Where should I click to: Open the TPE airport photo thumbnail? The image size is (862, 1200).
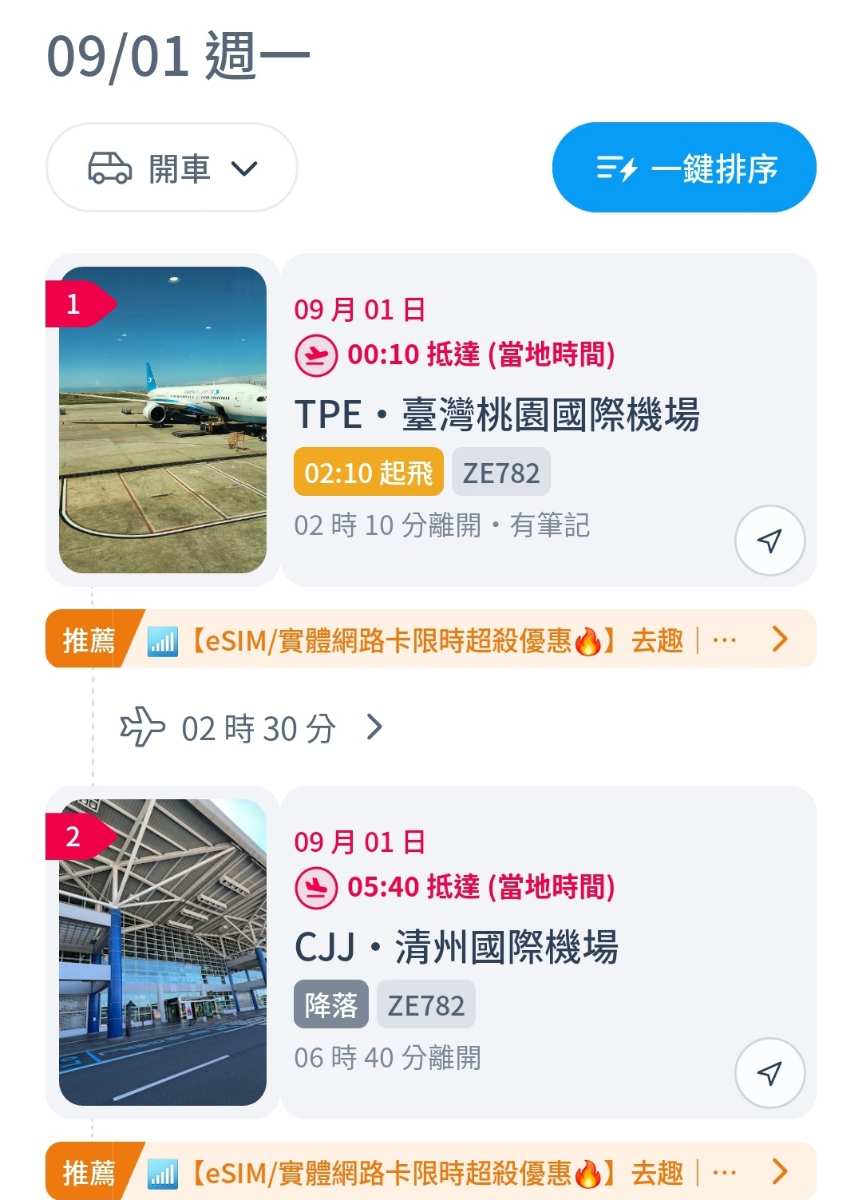166,420
